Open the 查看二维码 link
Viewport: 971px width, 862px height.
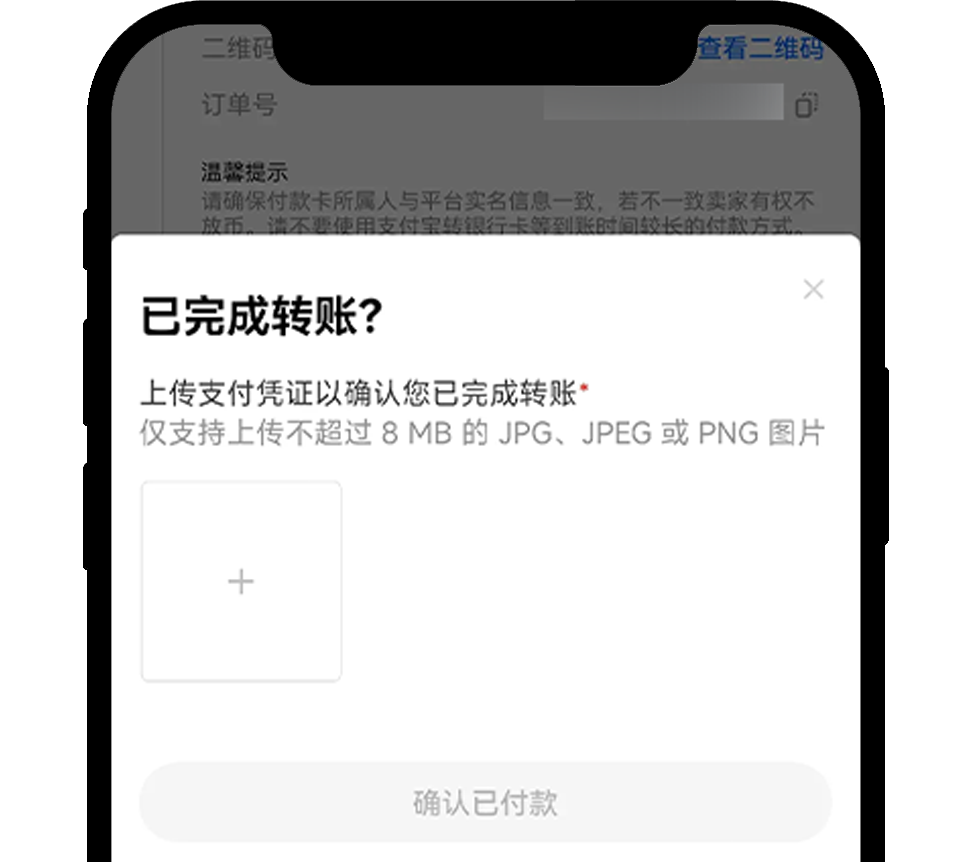pyautogui.click(x=760, y=48)
